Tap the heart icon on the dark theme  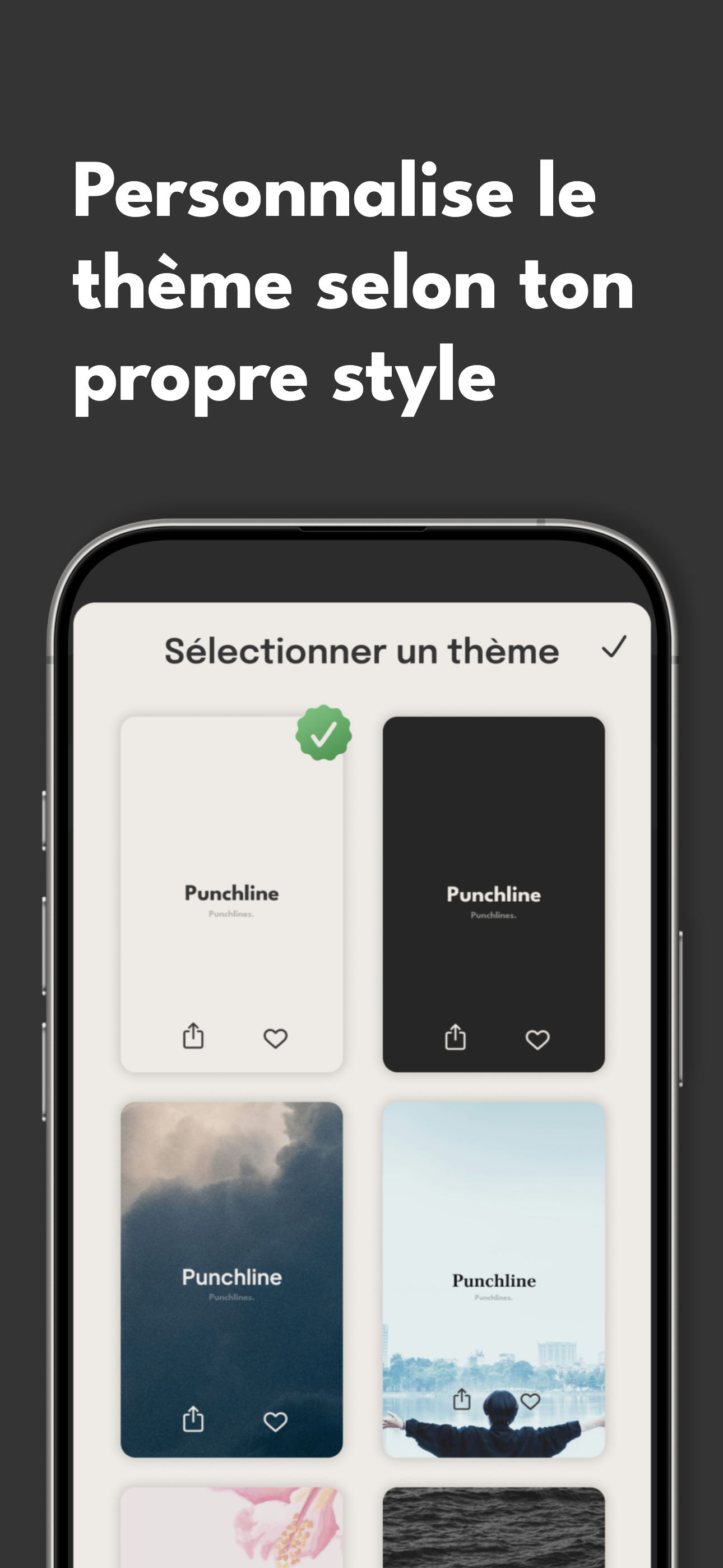(x=538, y=1039)
